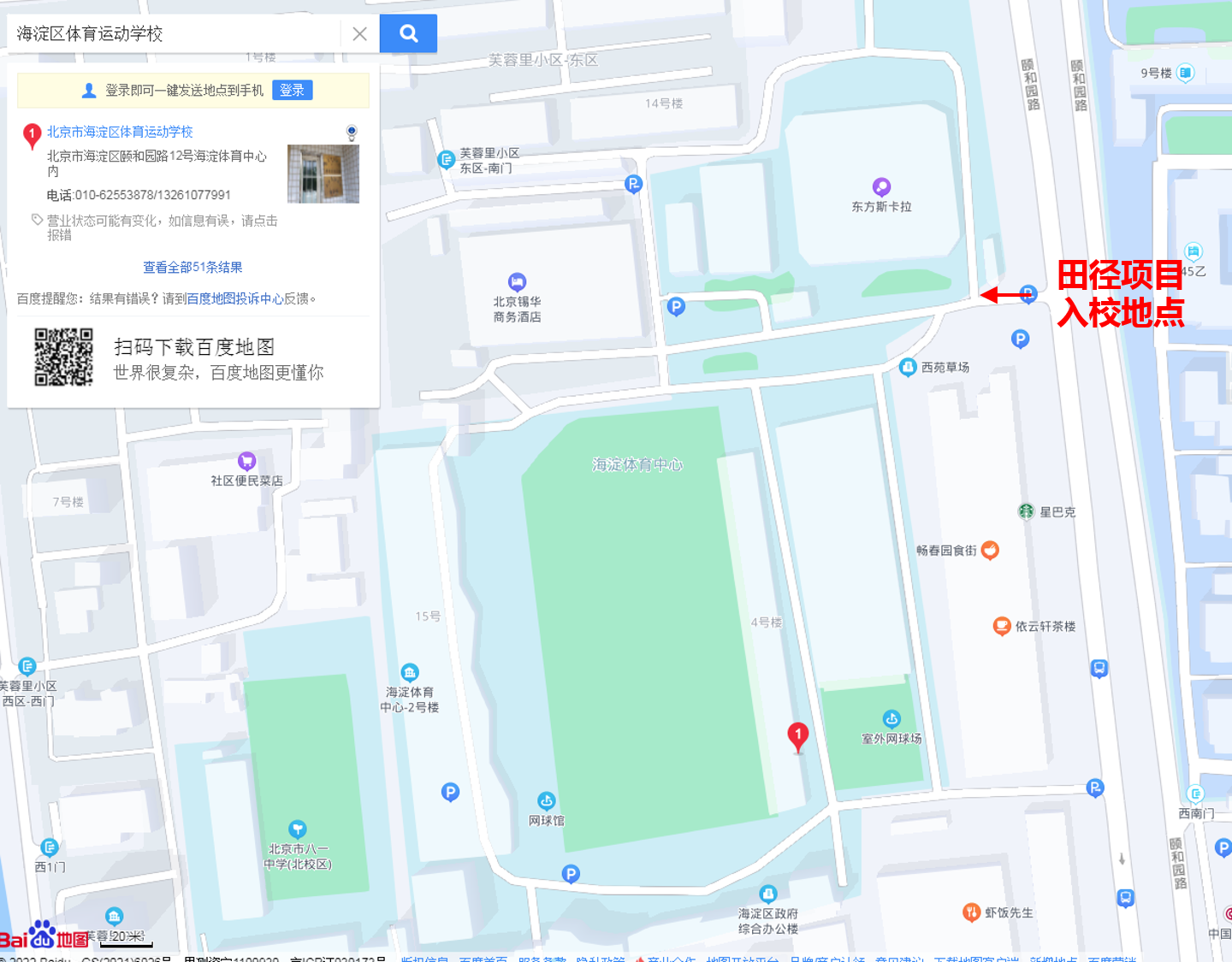Tap the 登录 login button
The image size is (1232, 962).
pos(292,91)
